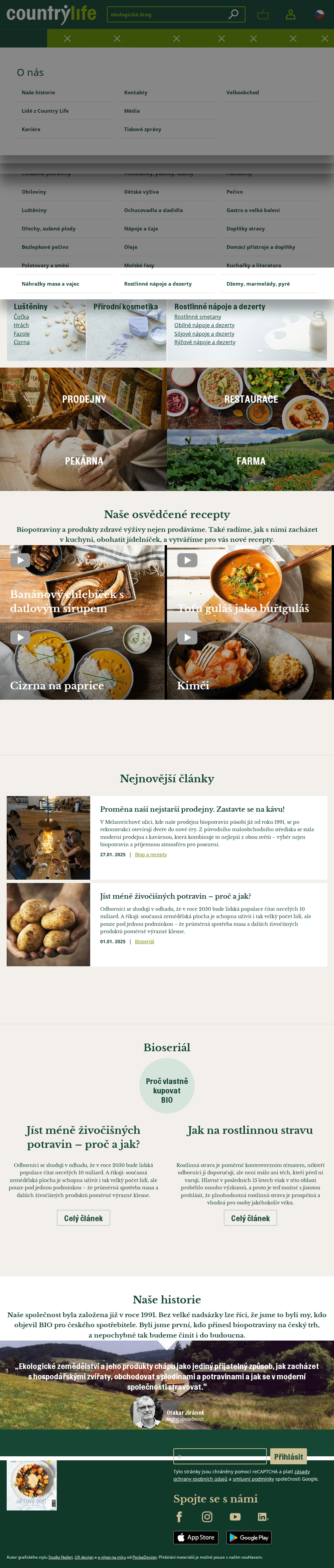The height and width of the screenshot is (1568, 334).
Task: Open the Cizrna na paprice recipe
Action: 56,685
